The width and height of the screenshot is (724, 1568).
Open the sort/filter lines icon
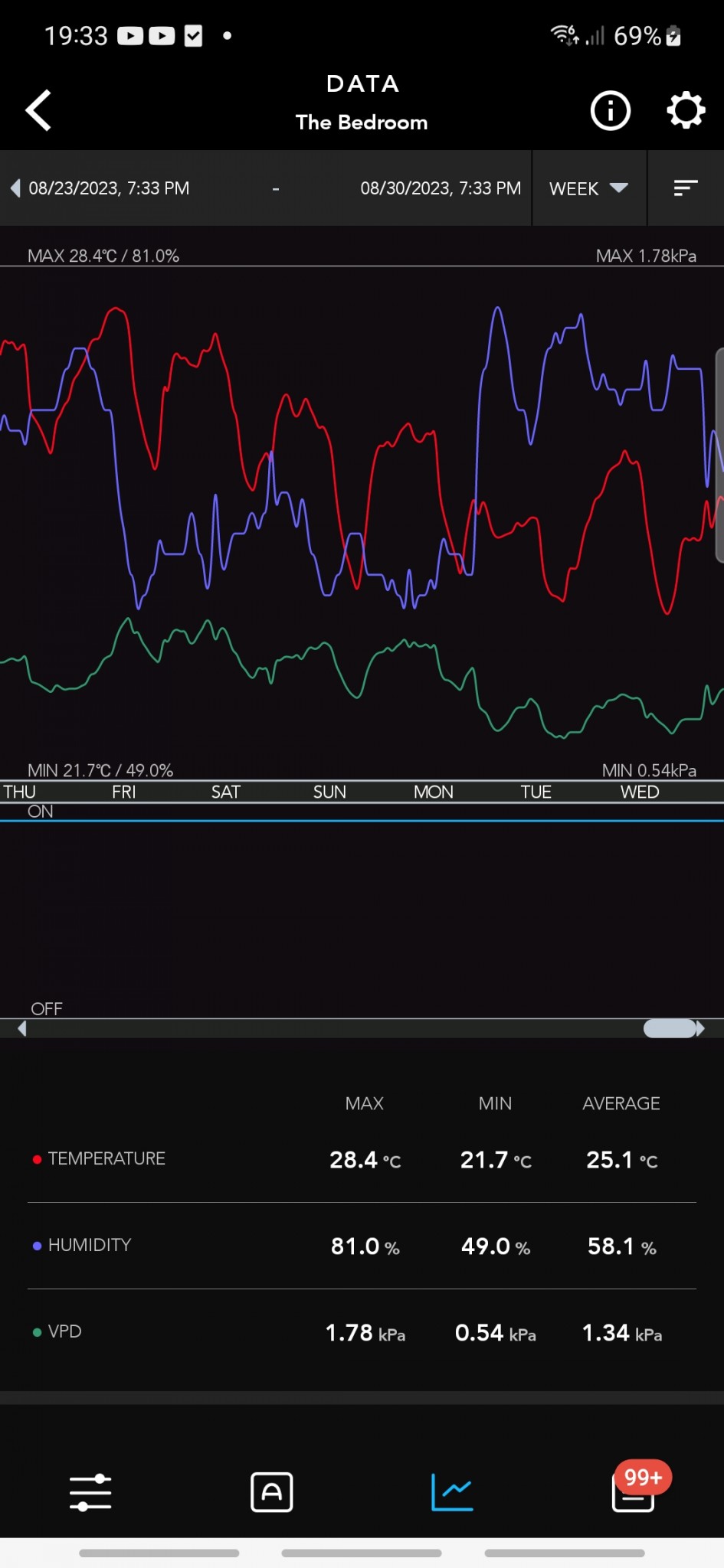(x=685, y=188)
